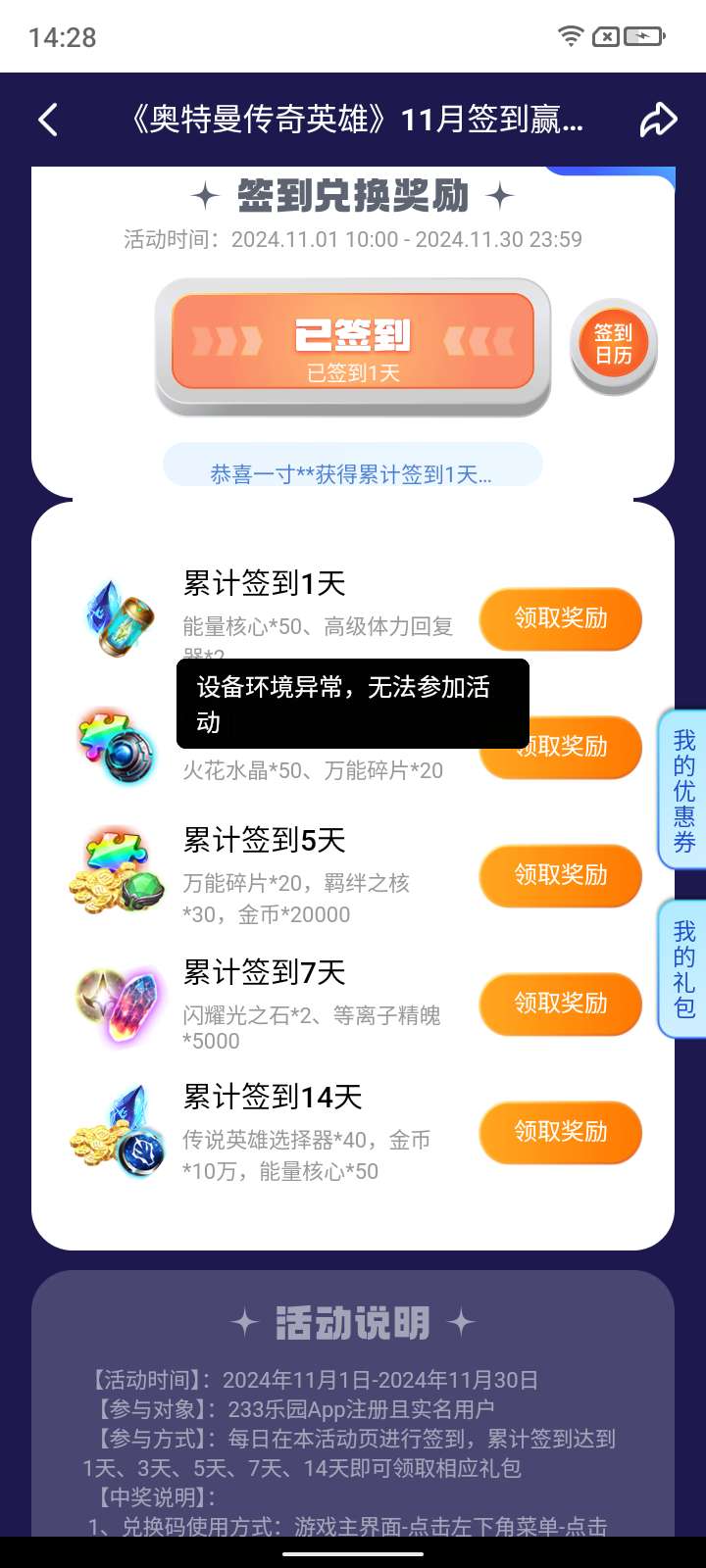Claim reward for 累计签到5天
706x1568 pixels.
[560, 875]
